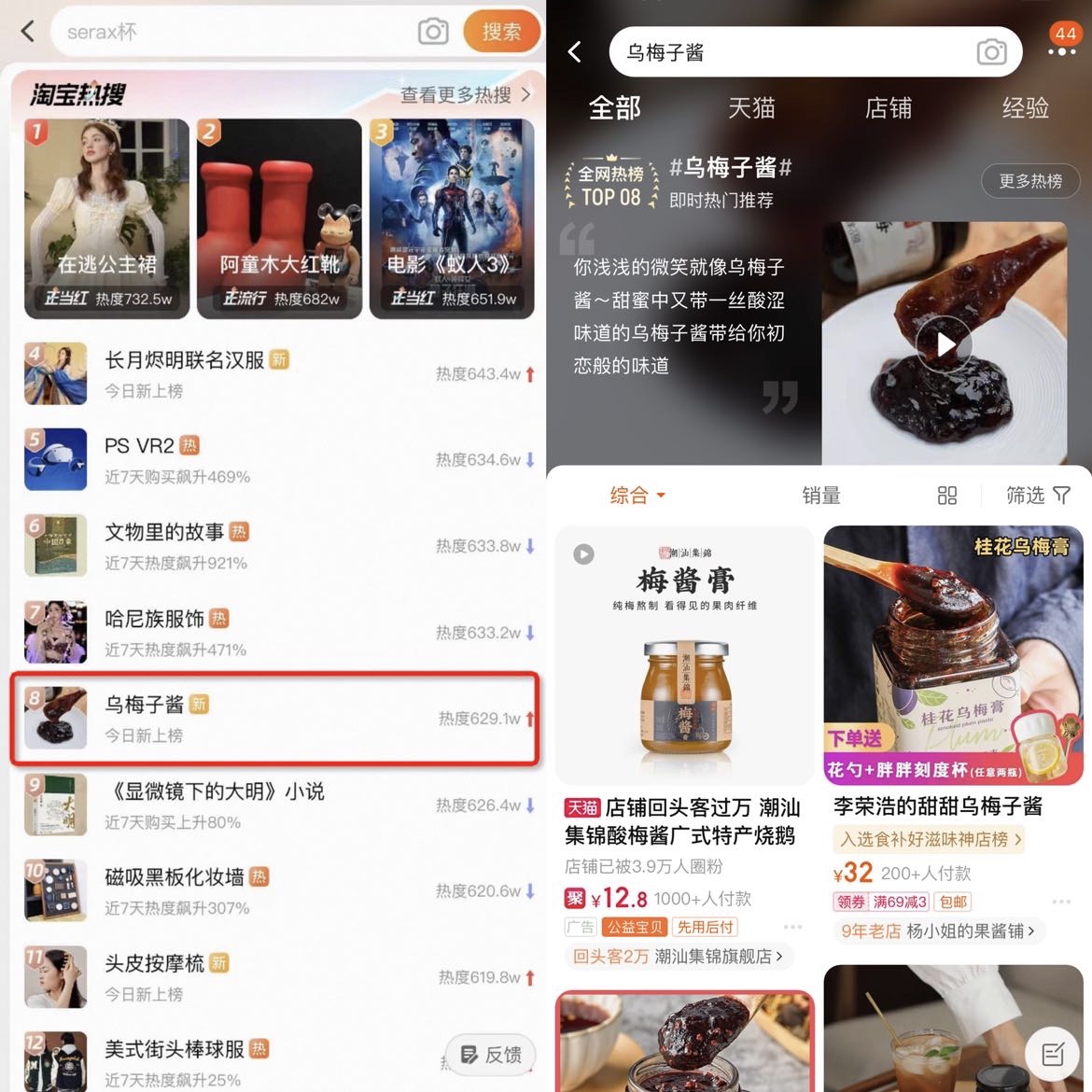Tap the 更多热榜 button
1092x1092 pixels.
pos(1030,181)
